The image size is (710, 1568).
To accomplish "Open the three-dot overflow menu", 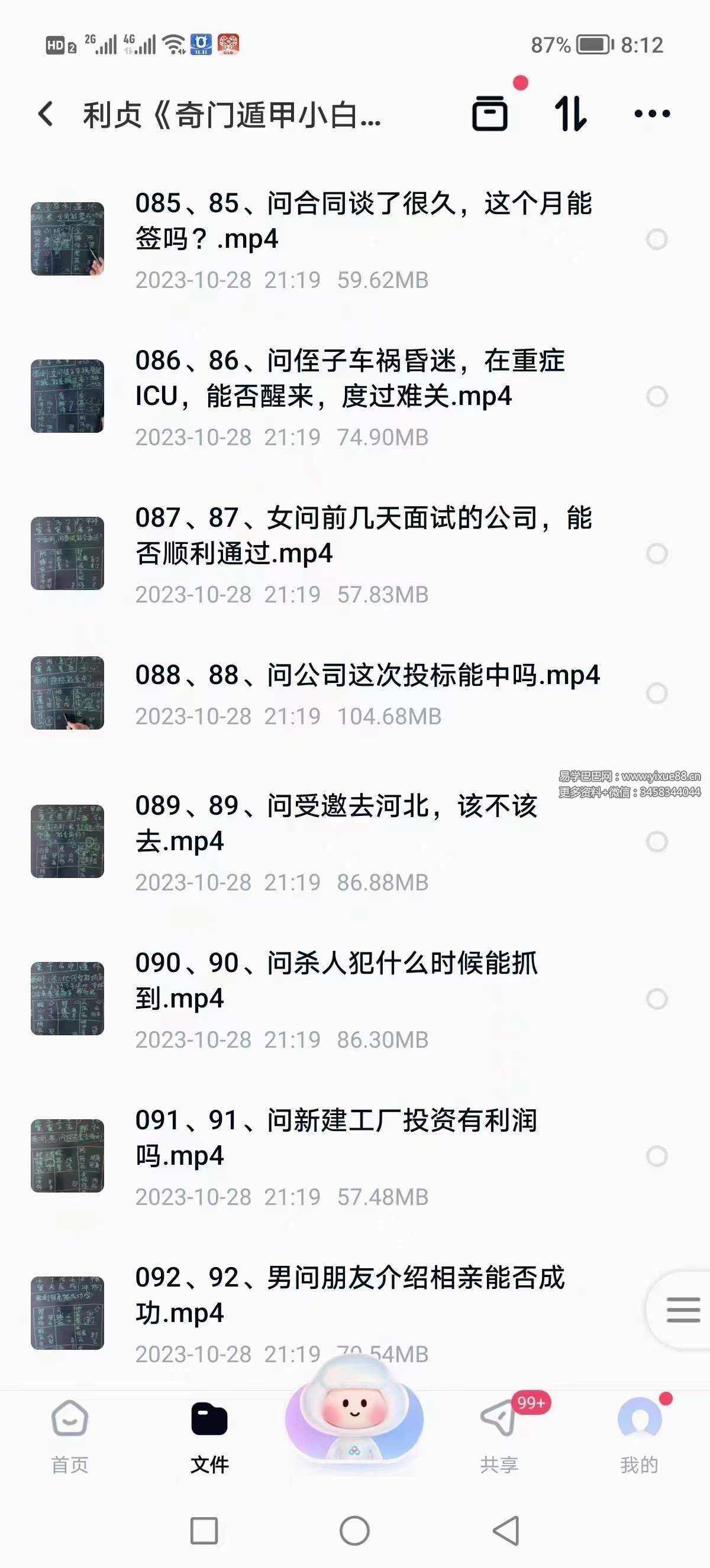I will click(x=651, y=114).
